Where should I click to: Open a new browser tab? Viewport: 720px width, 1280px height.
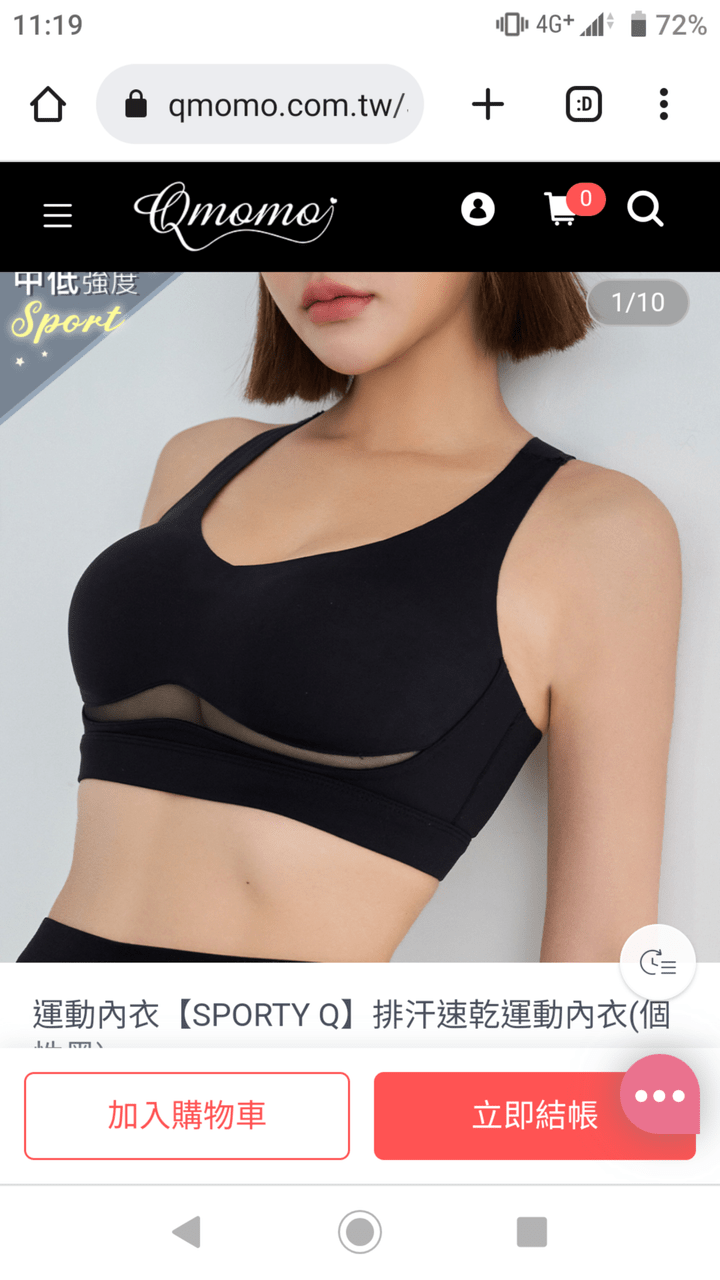[488, 105]
